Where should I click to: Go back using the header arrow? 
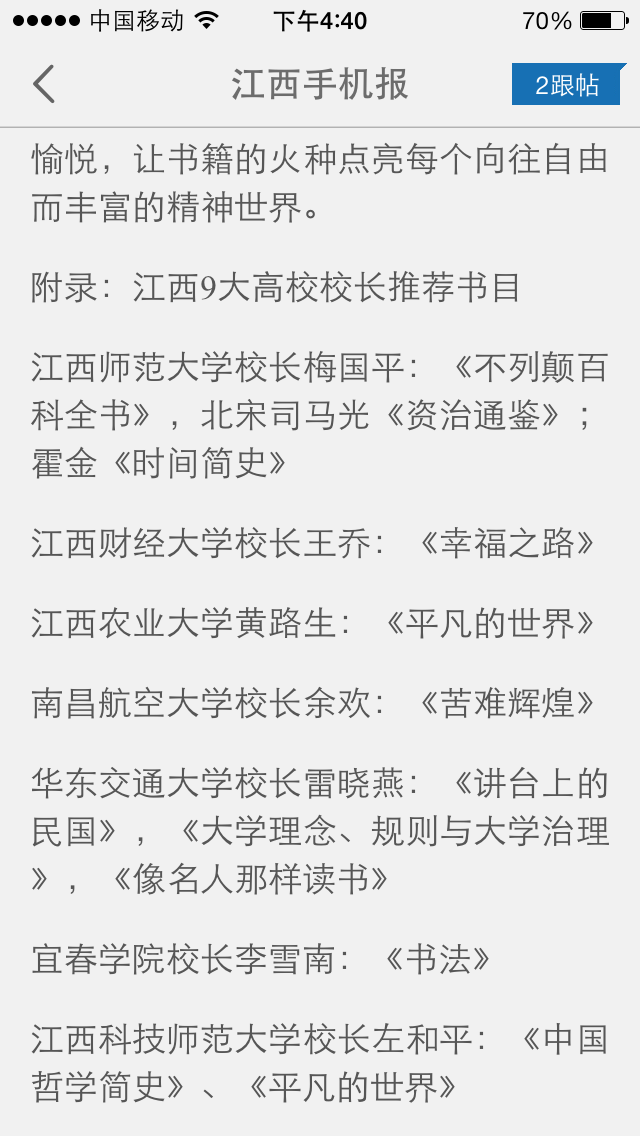tap(44, 84)
